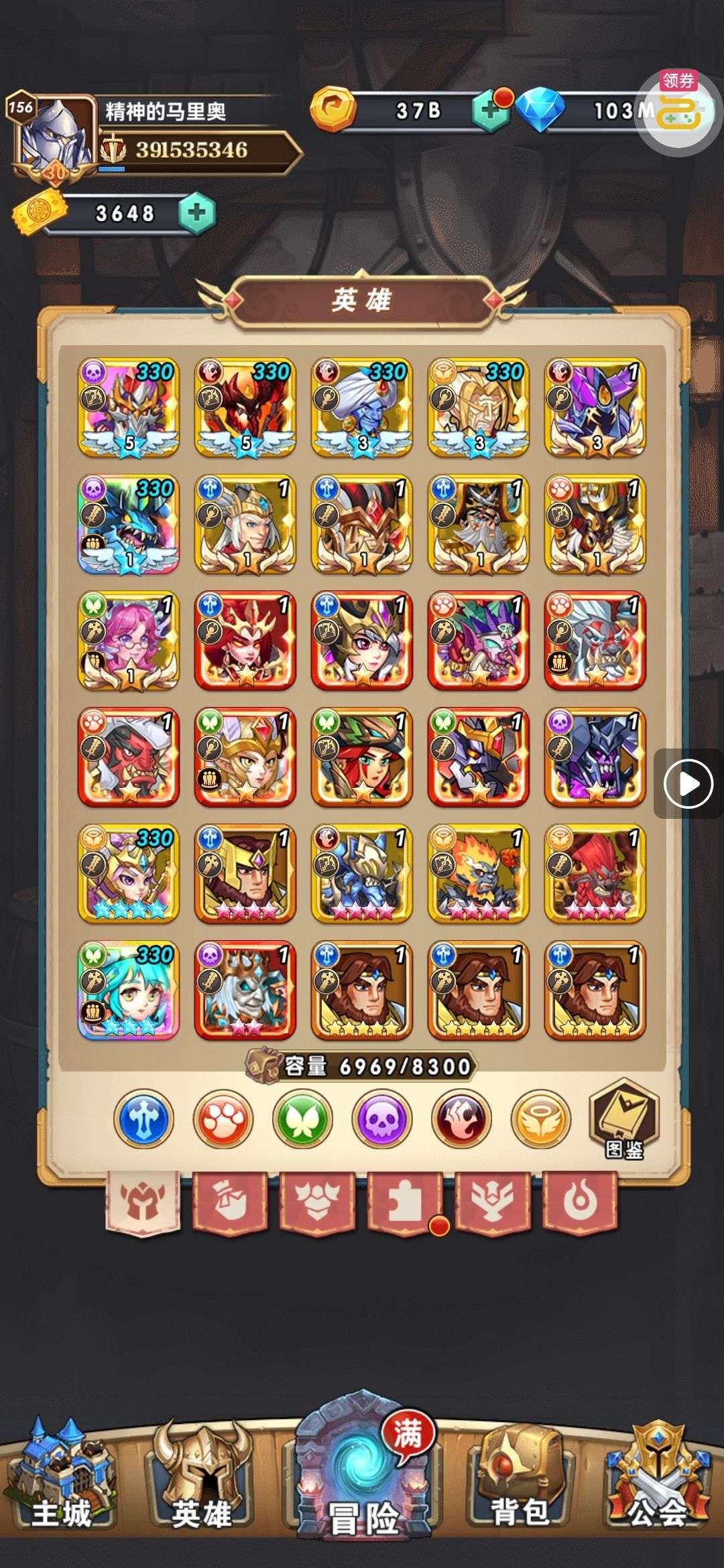Open the 图鉴 hero encyclopedia
The height and width of the screenshot is (1568, 724).
coord(623,1120)
